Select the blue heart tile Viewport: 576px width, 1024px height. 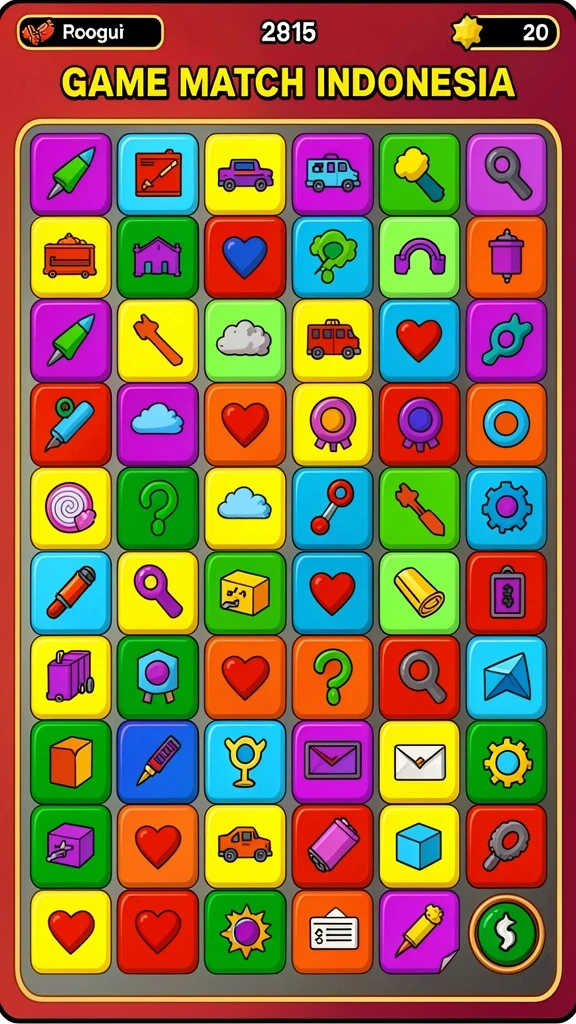245,257
